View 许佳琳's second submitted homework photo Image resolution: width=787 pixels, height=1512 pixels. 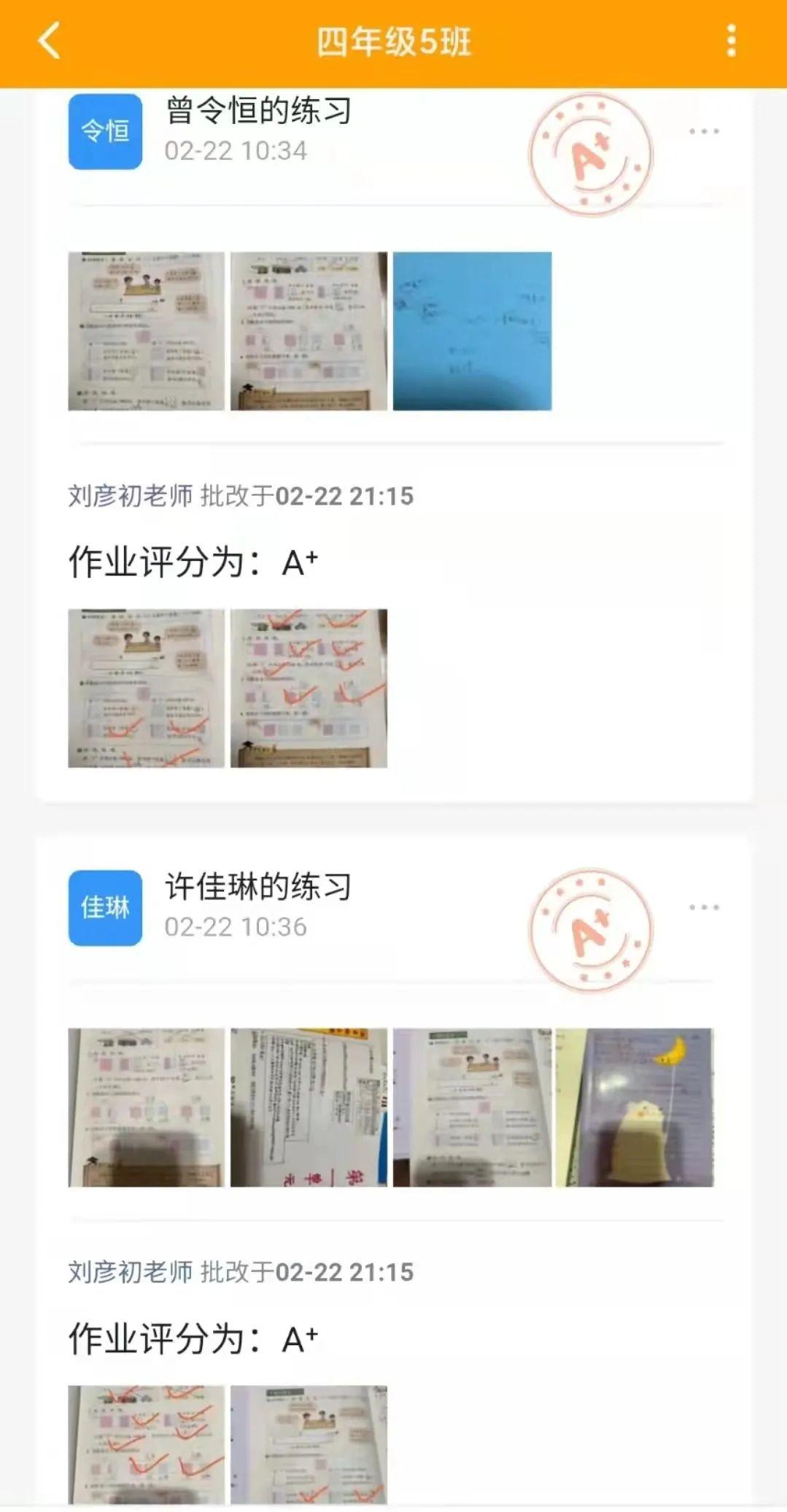(309, 1107)
